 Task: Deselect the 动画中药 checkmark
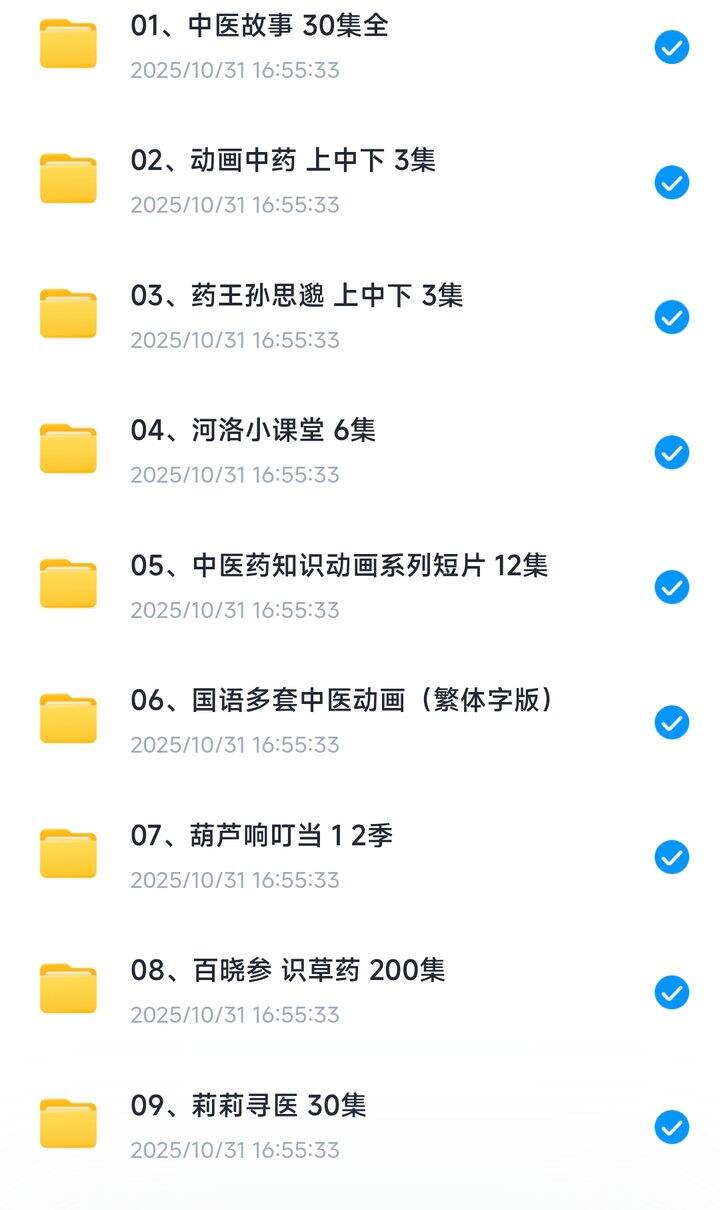672,183
